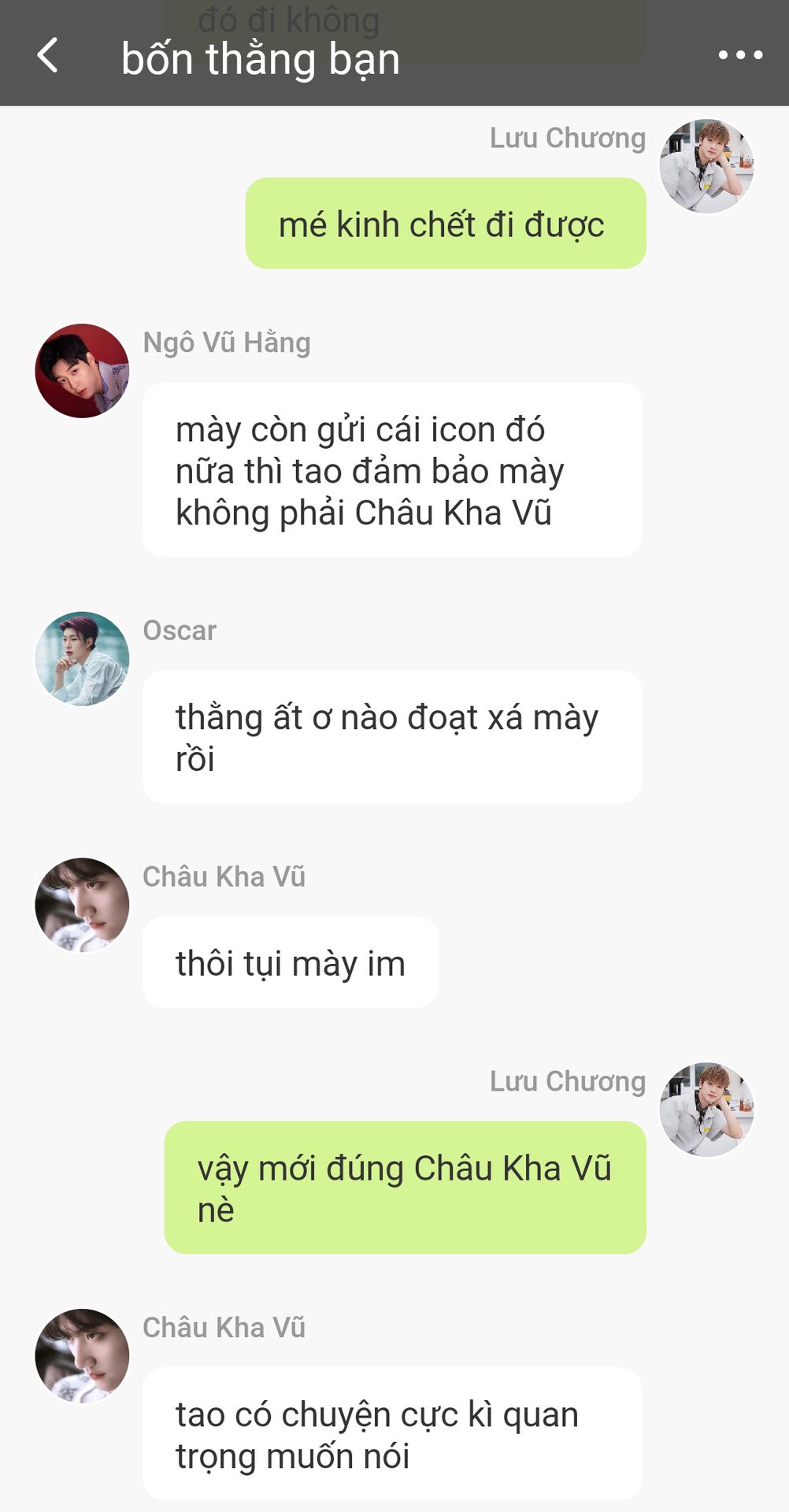Screen dimensions: 789x1512
Task: Open Lưu Chương's avatar beside "mé kinh chết đi được"
Action: 706,166
